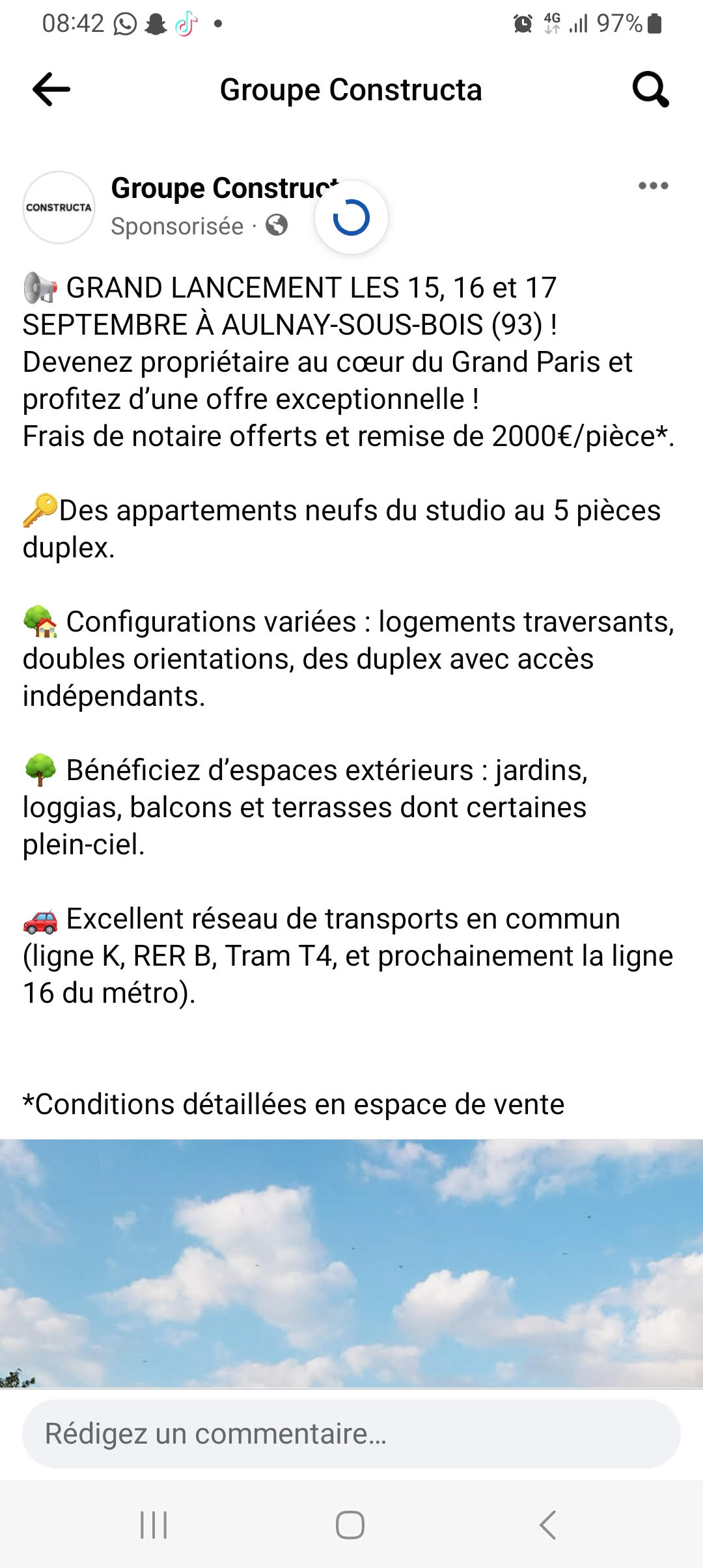Go back using the top arrow
This screenshot has height=1568, width=703.
(x=51, y=89)
